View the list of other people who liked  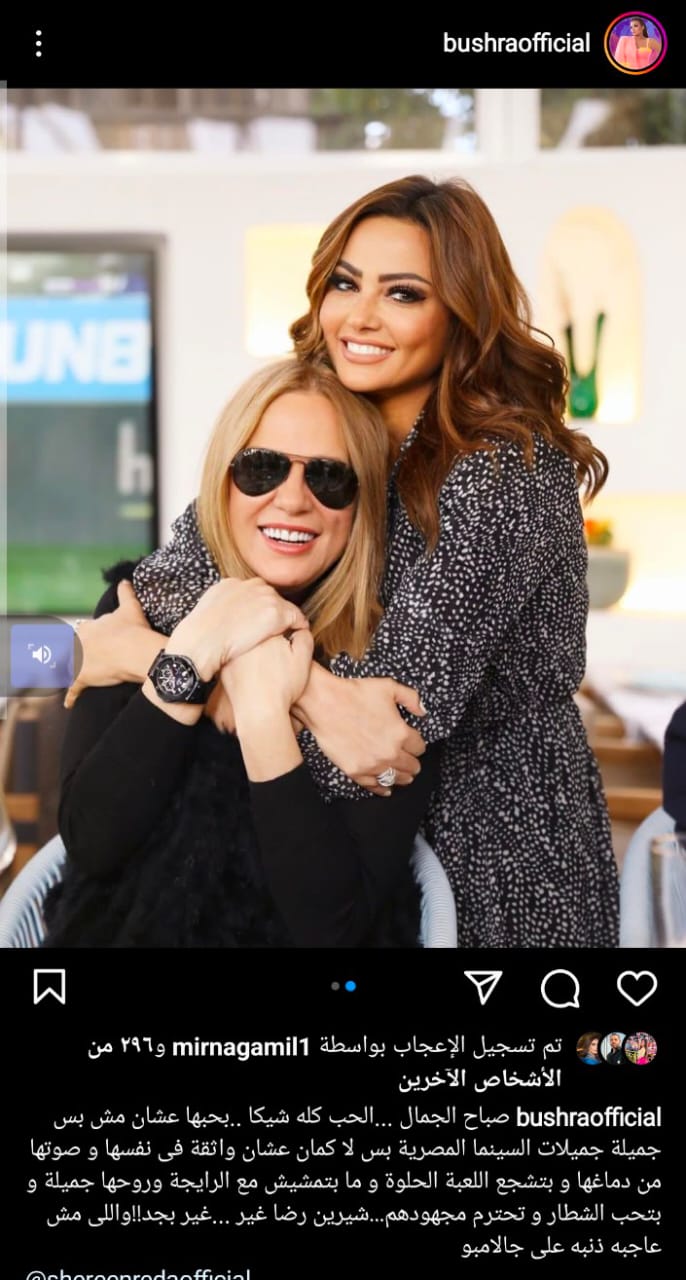coord(480,1079)
